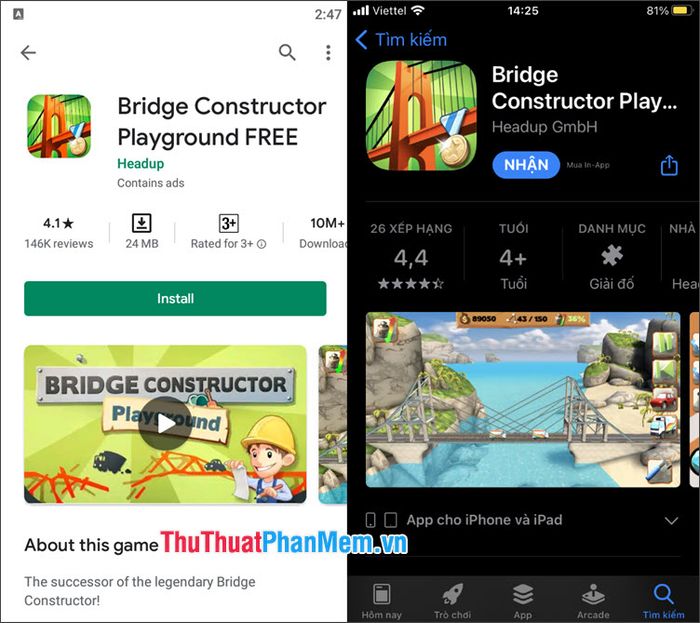Open the Headup developer link

coord(140,163)
